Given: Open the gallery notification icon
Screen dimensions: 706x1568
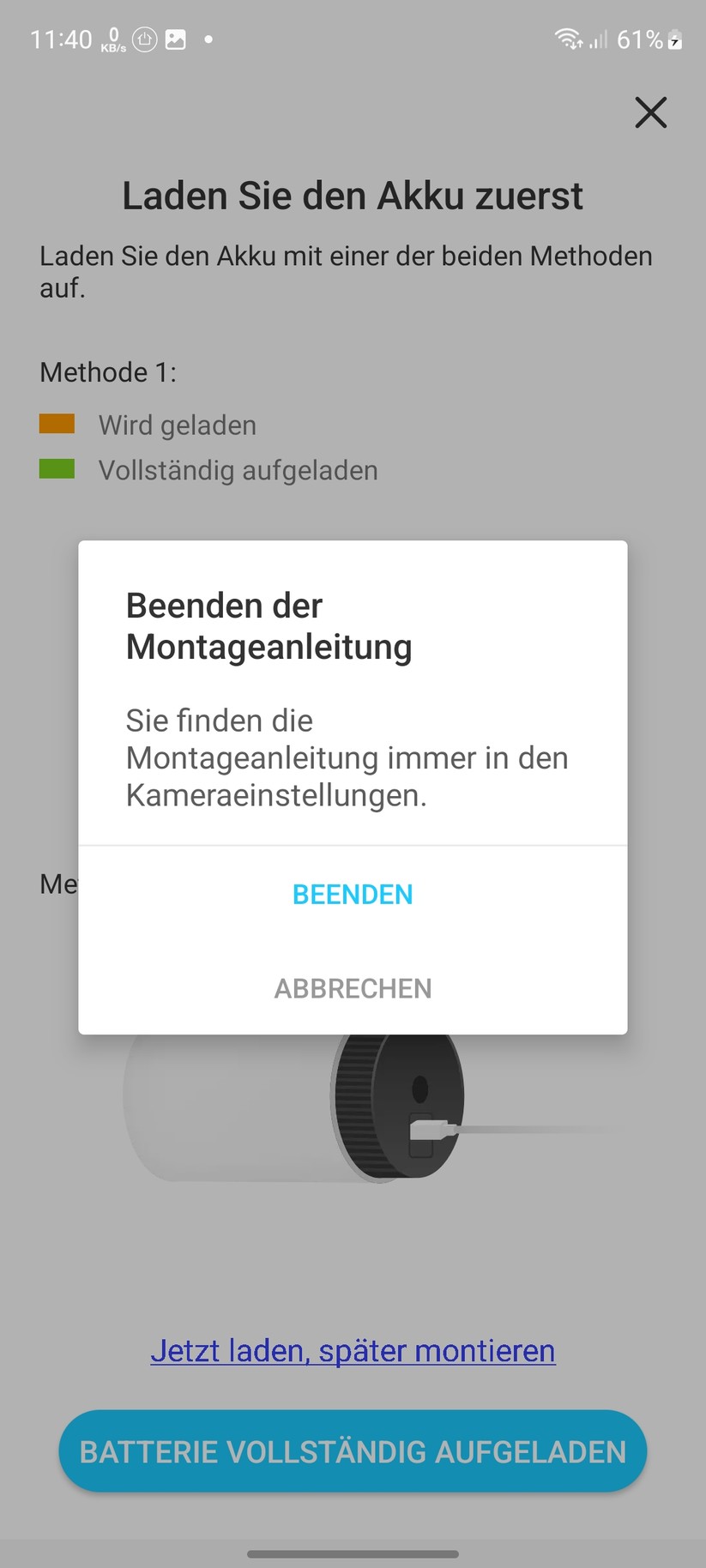Looking at the screenshot, I should pyautogui.click(x=175, y=39).
